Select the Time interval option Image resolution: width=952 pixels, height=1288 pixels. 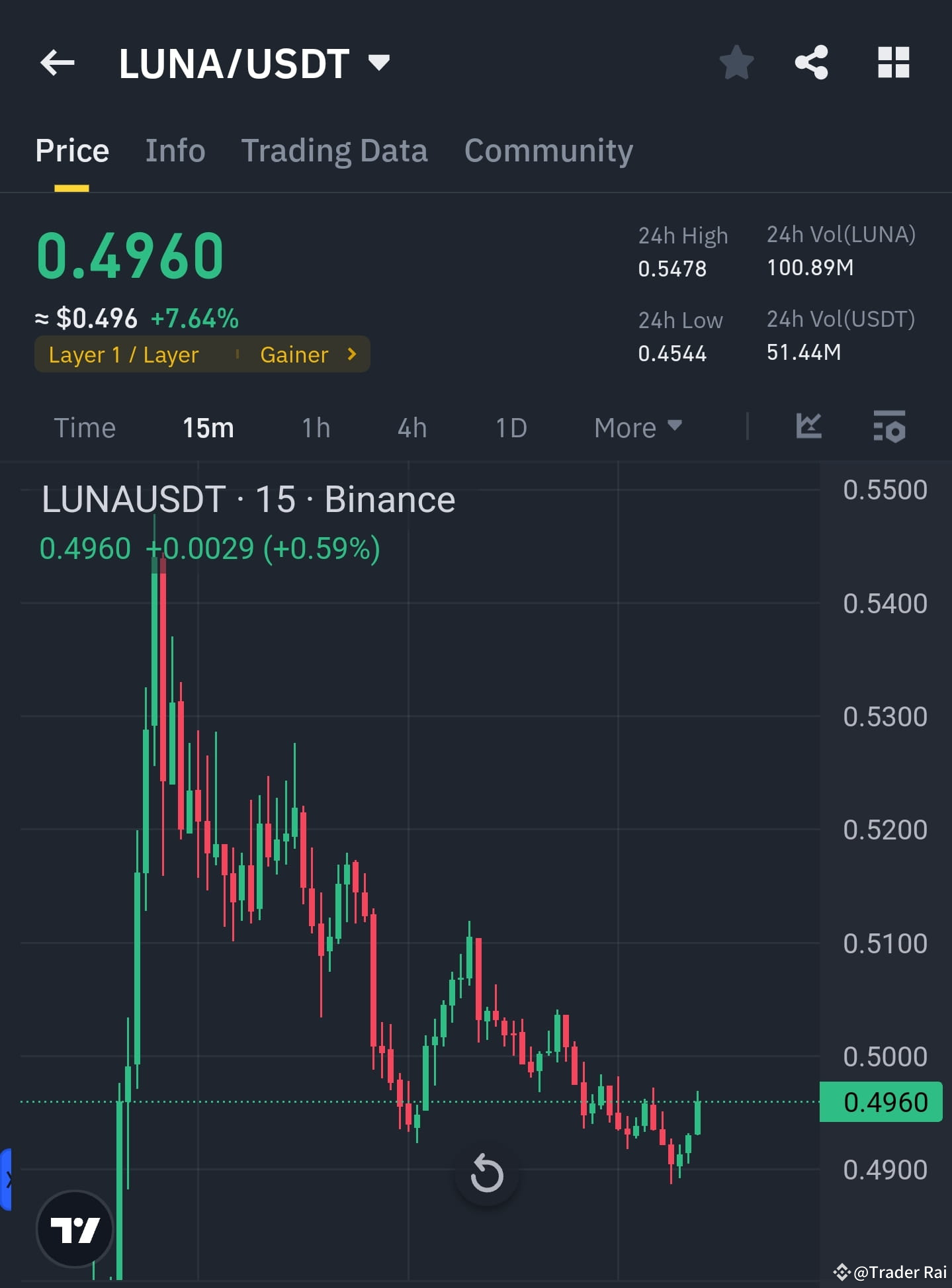[x=85, y=427]
